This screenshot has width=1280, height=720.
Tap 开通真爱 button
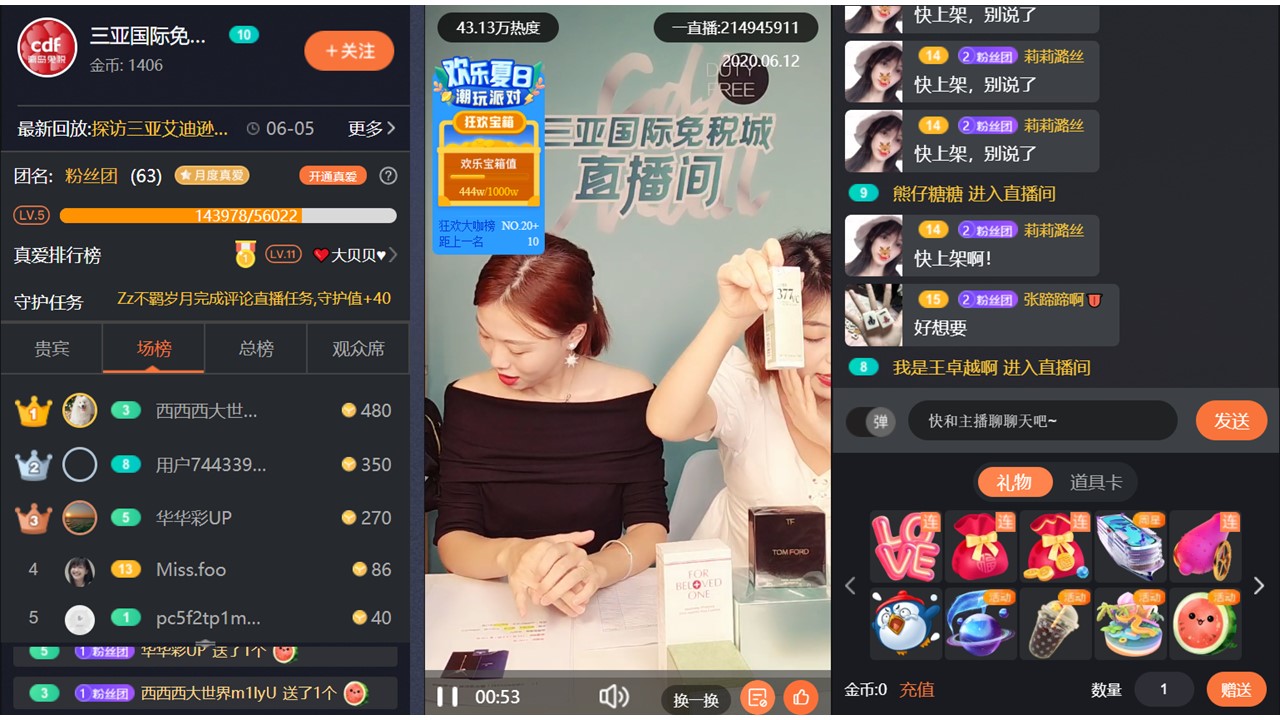333,176
